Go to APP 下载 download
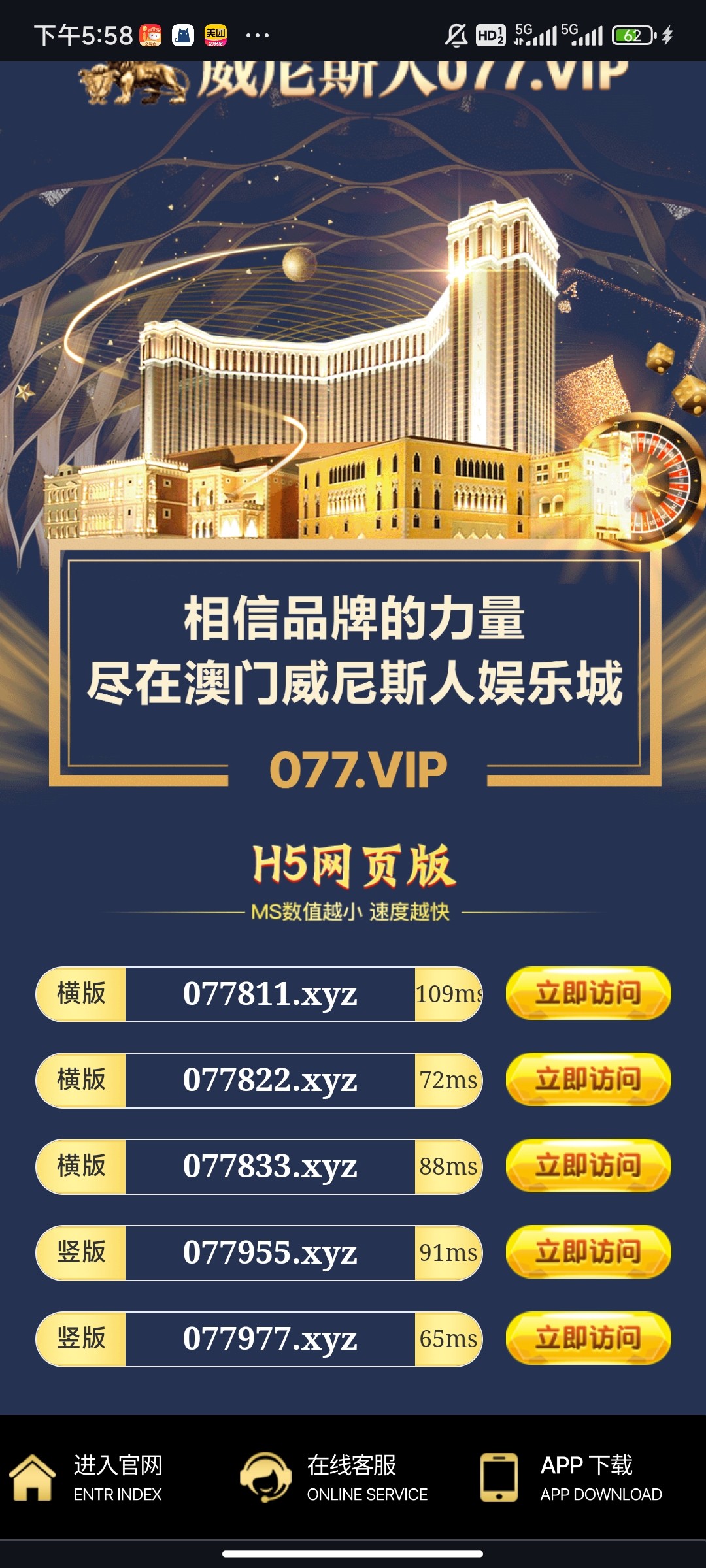Image resolution: width=706 pixels, height=1568 pixels. [x=571, y=1478]
